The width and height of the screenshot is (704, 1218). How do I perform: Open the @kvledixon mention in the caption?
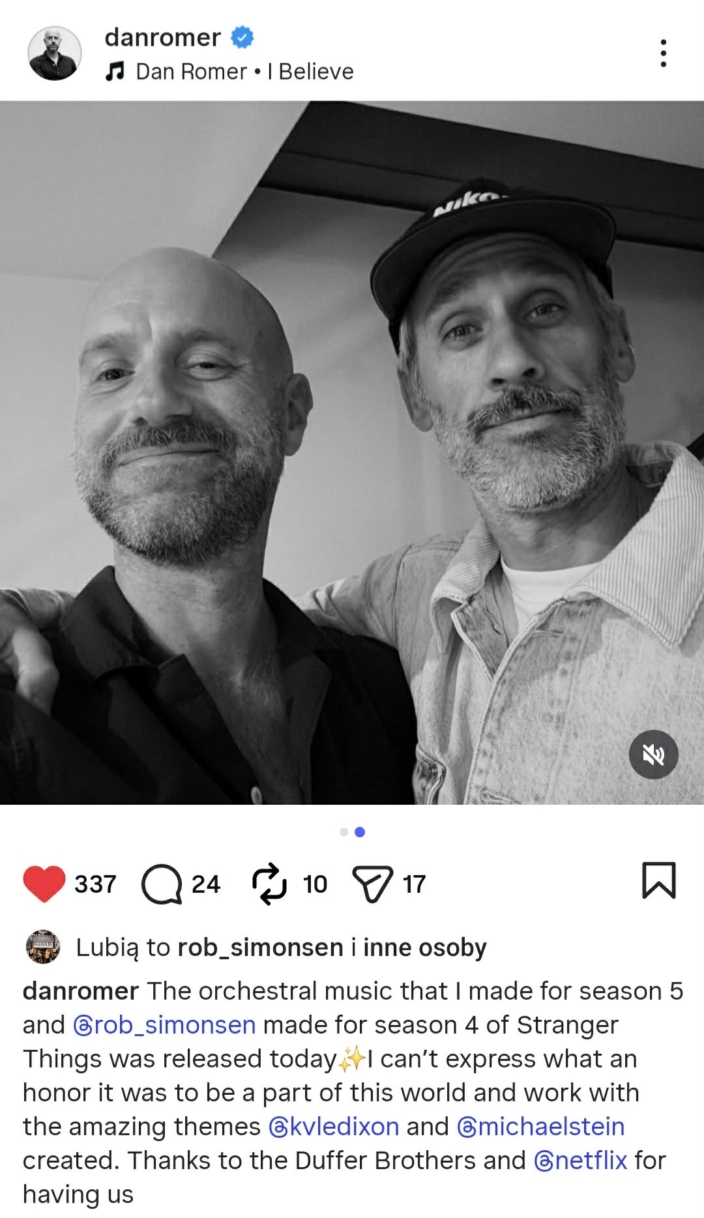[x=334, y=1126]
